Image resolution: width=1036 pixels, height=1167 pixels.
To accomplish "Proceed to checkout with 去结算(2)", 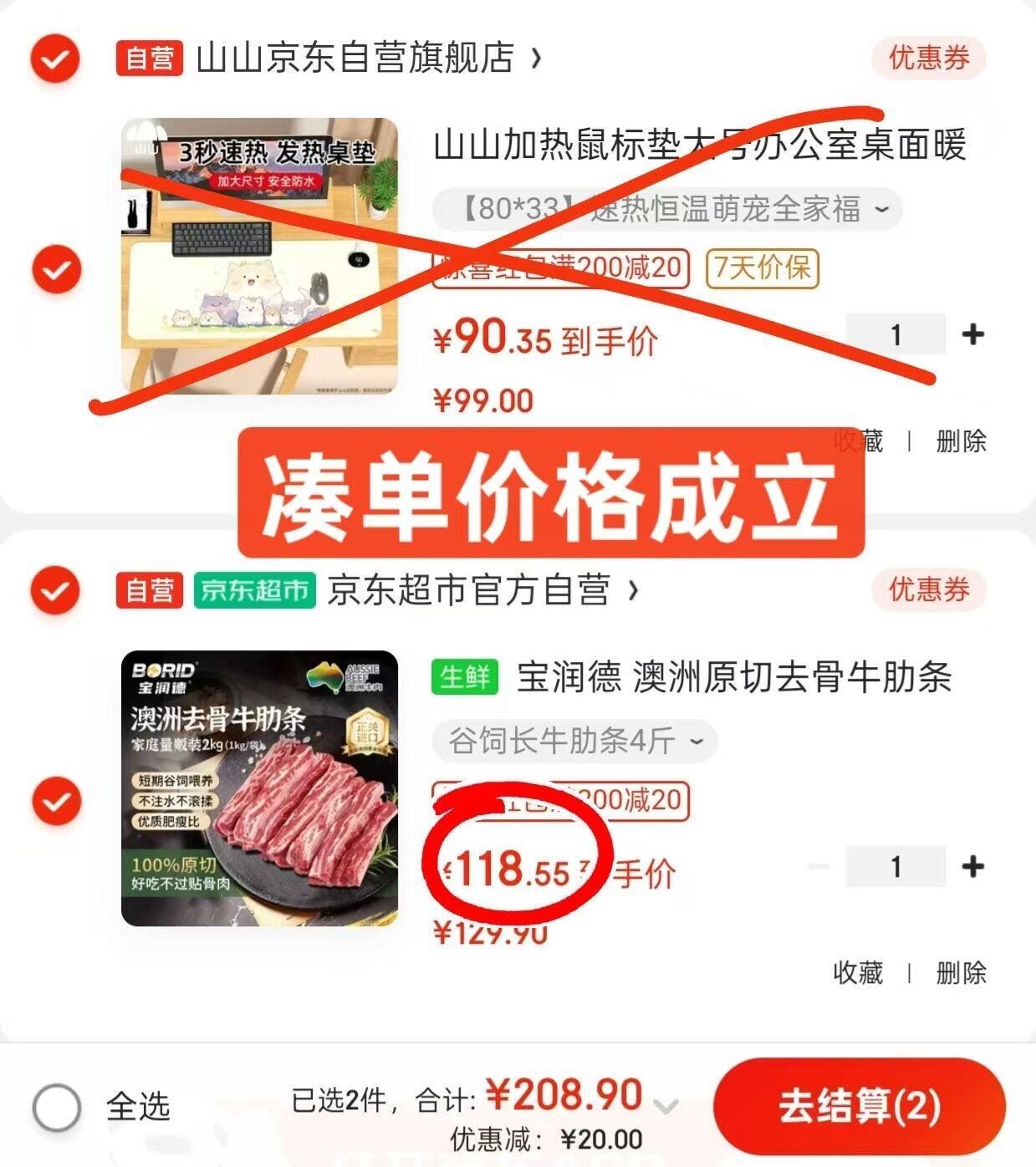I will tap(859, 1106).
